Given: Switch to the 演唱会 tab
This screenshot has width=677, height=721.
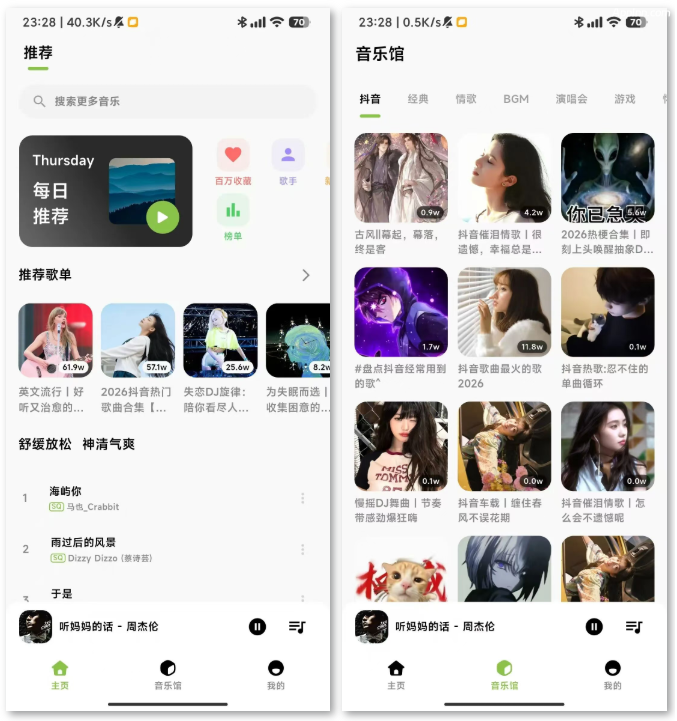Looking at the screenshot, I should click(x=571, y=99).
